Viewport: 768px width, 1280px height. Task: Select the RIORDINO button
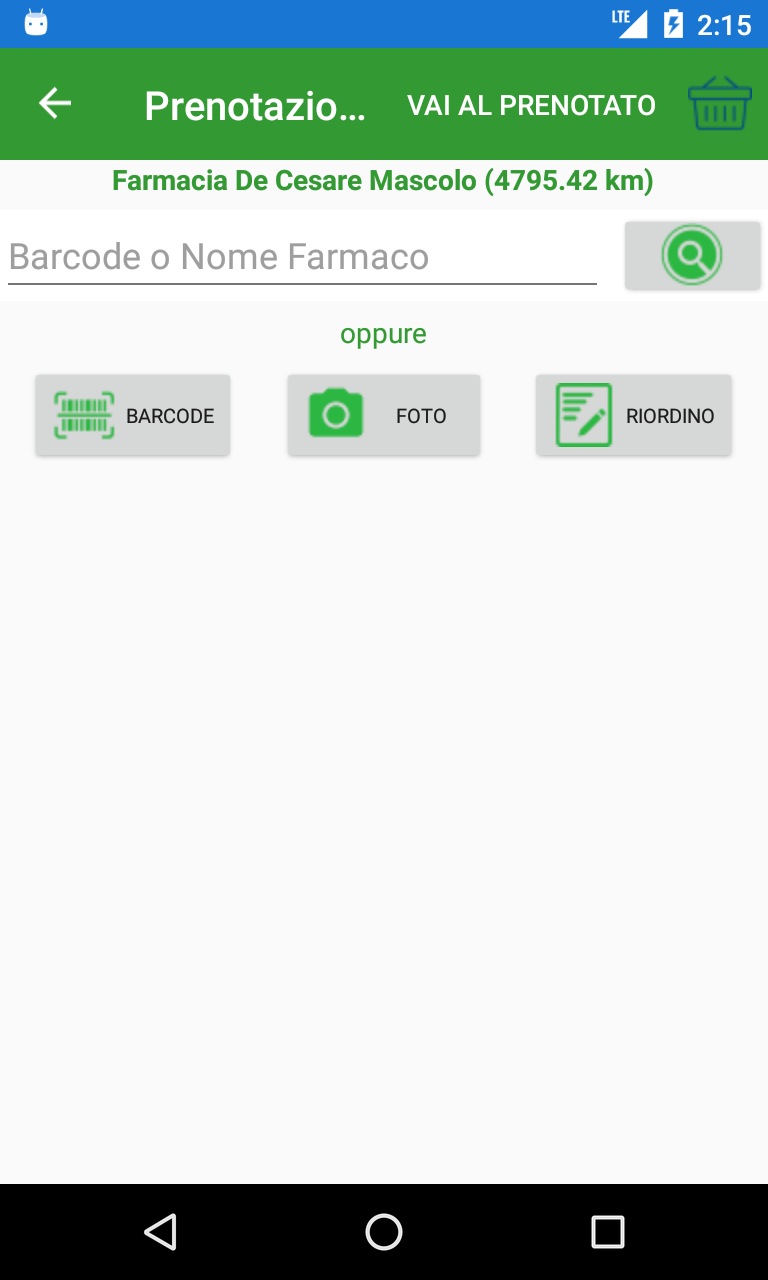click(633, 415)
